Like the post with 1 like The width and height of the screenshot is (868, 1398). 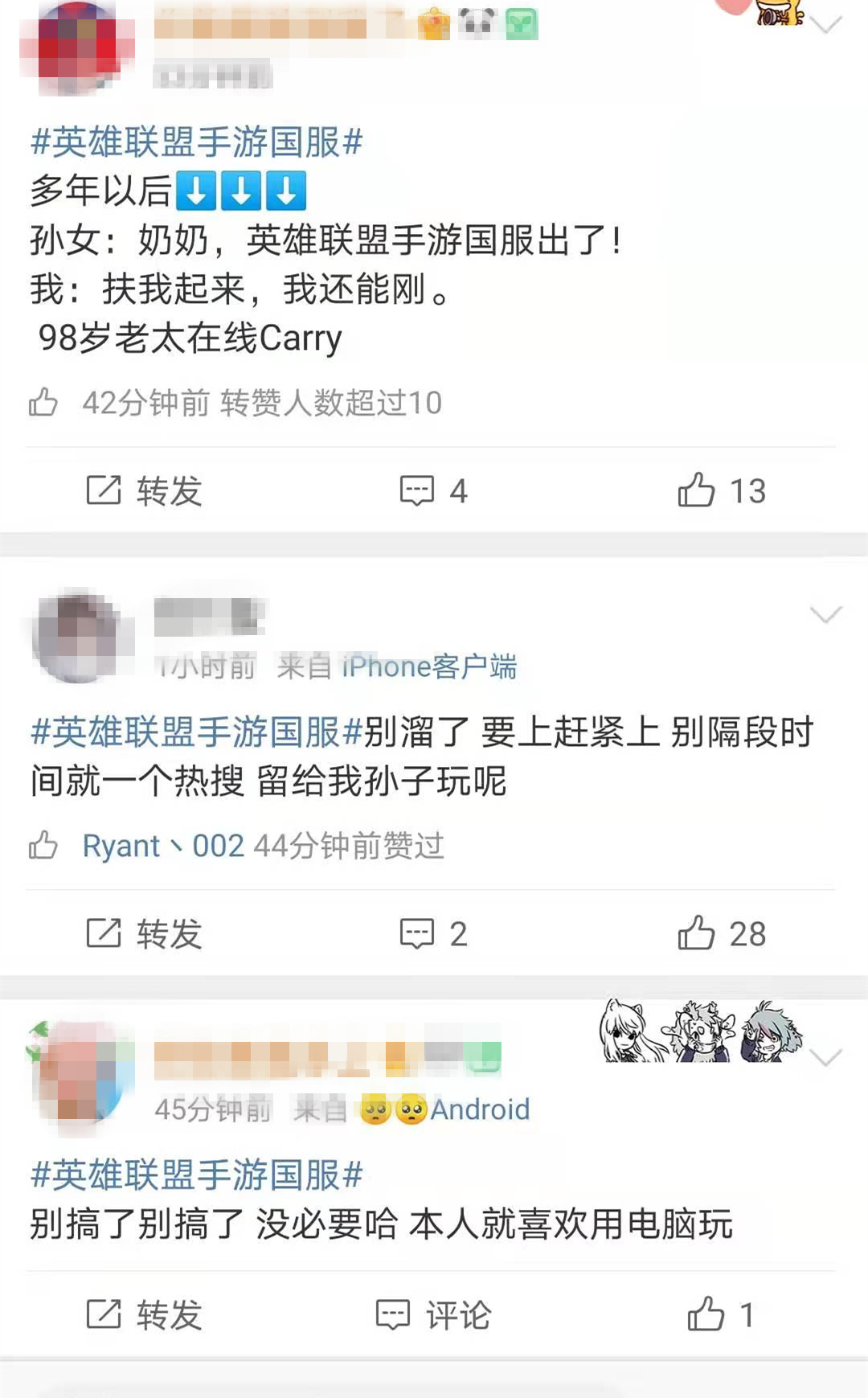pyautogui.click(x=721, y=1315)
